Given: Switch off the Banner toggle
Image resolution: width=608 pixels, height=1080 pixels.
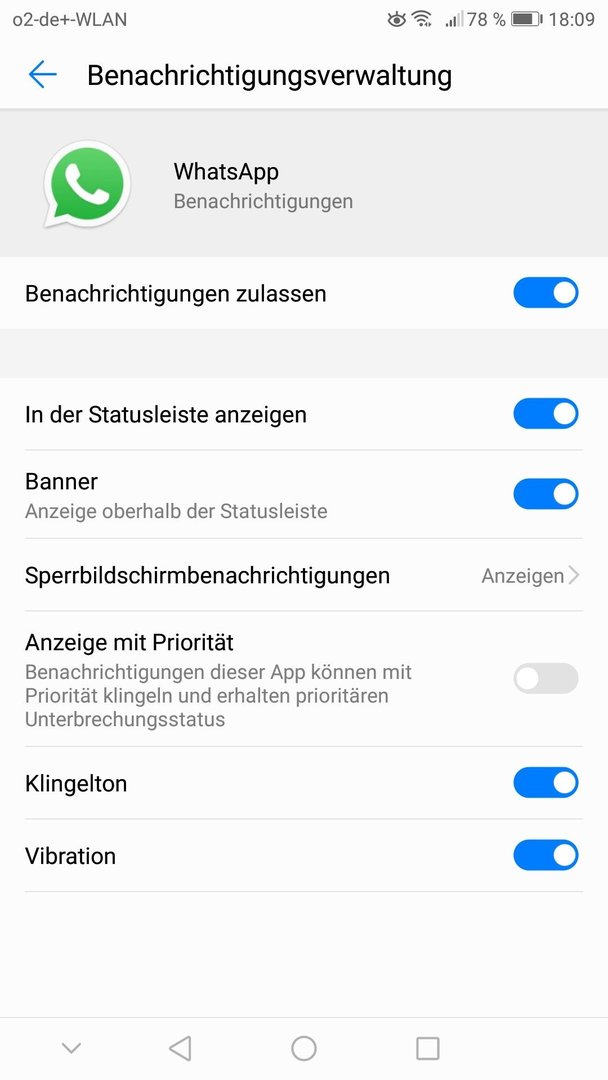Looking at the screenshot, I should (545, 494).
